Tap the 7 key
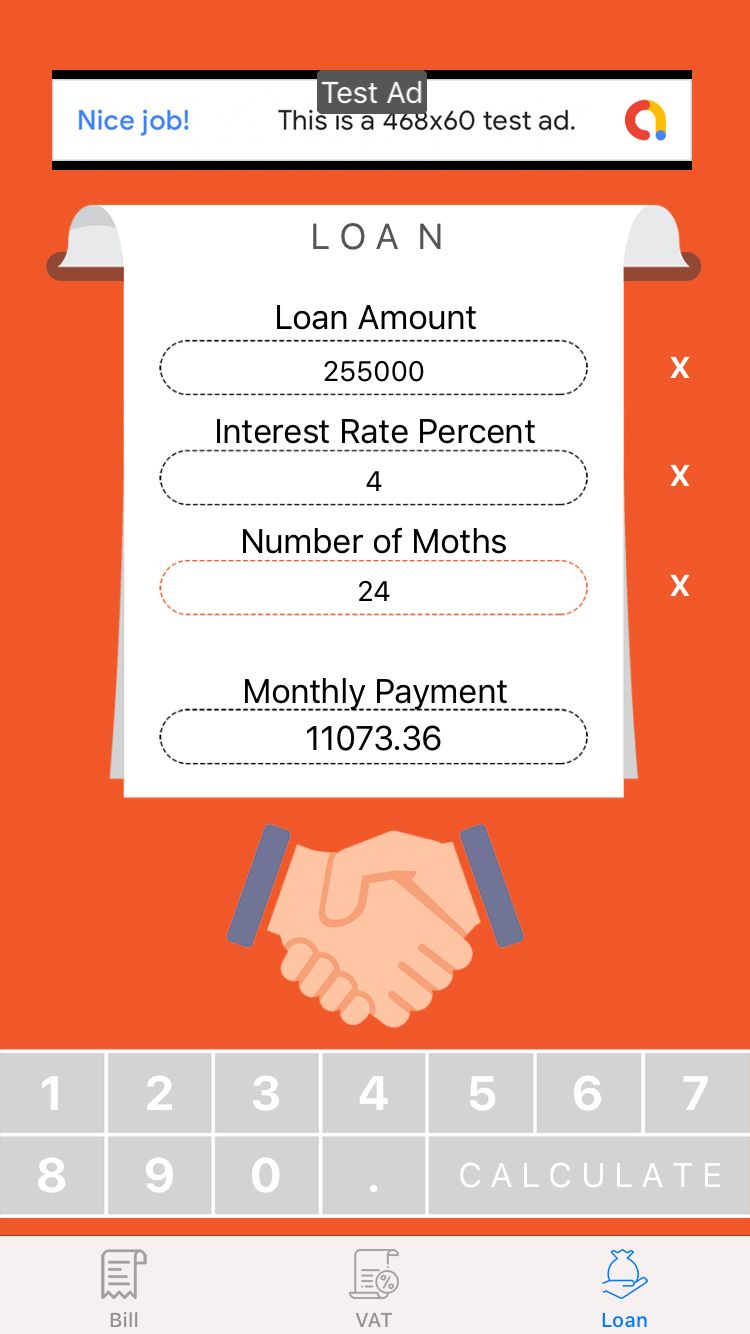 (x=696, y=1093)
